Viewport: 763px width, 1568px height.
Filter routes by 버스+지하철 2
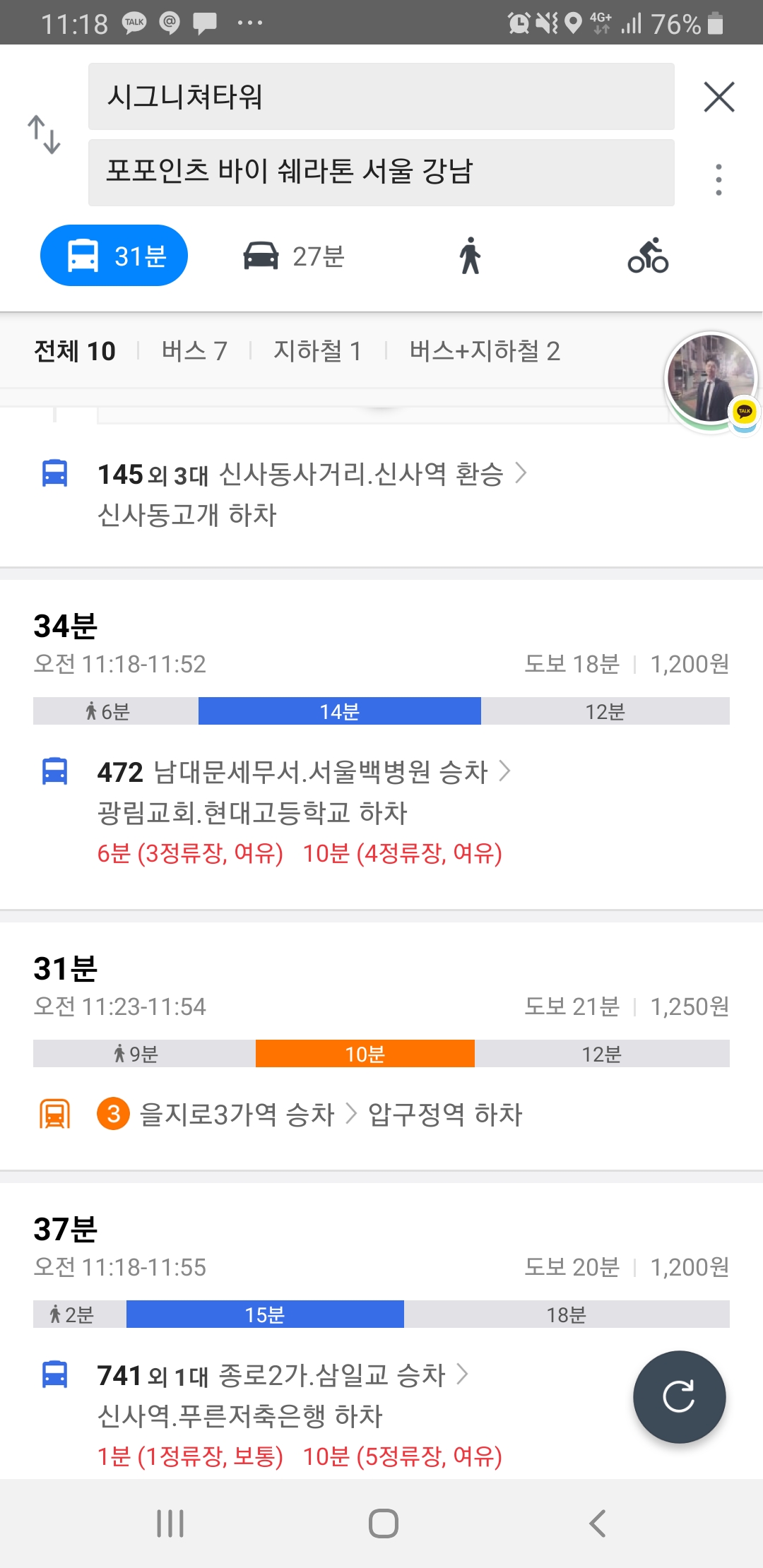point(485,351)
